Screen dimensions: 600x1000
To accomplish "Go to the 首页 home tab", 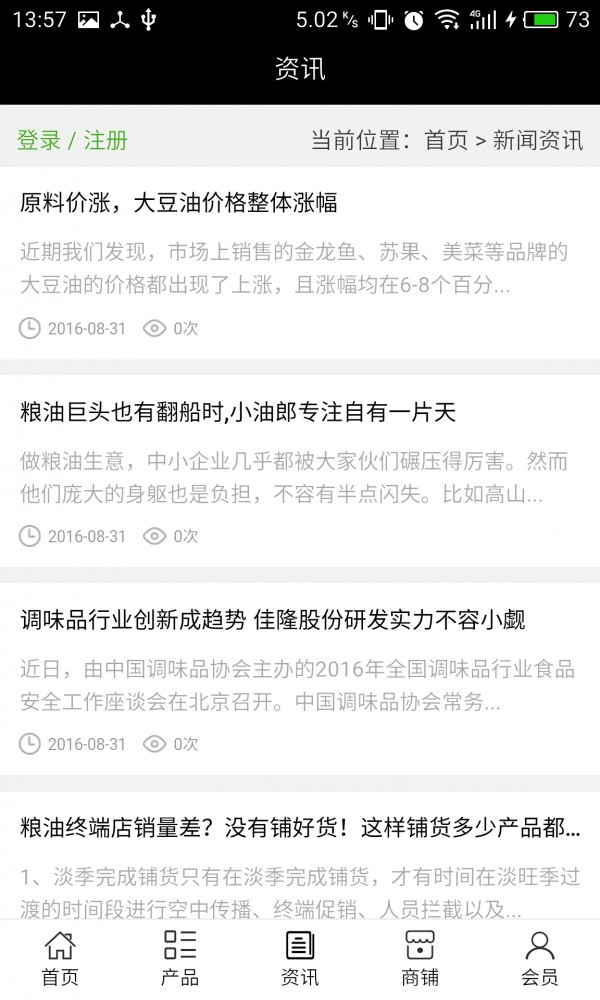I will coord(60,958).
